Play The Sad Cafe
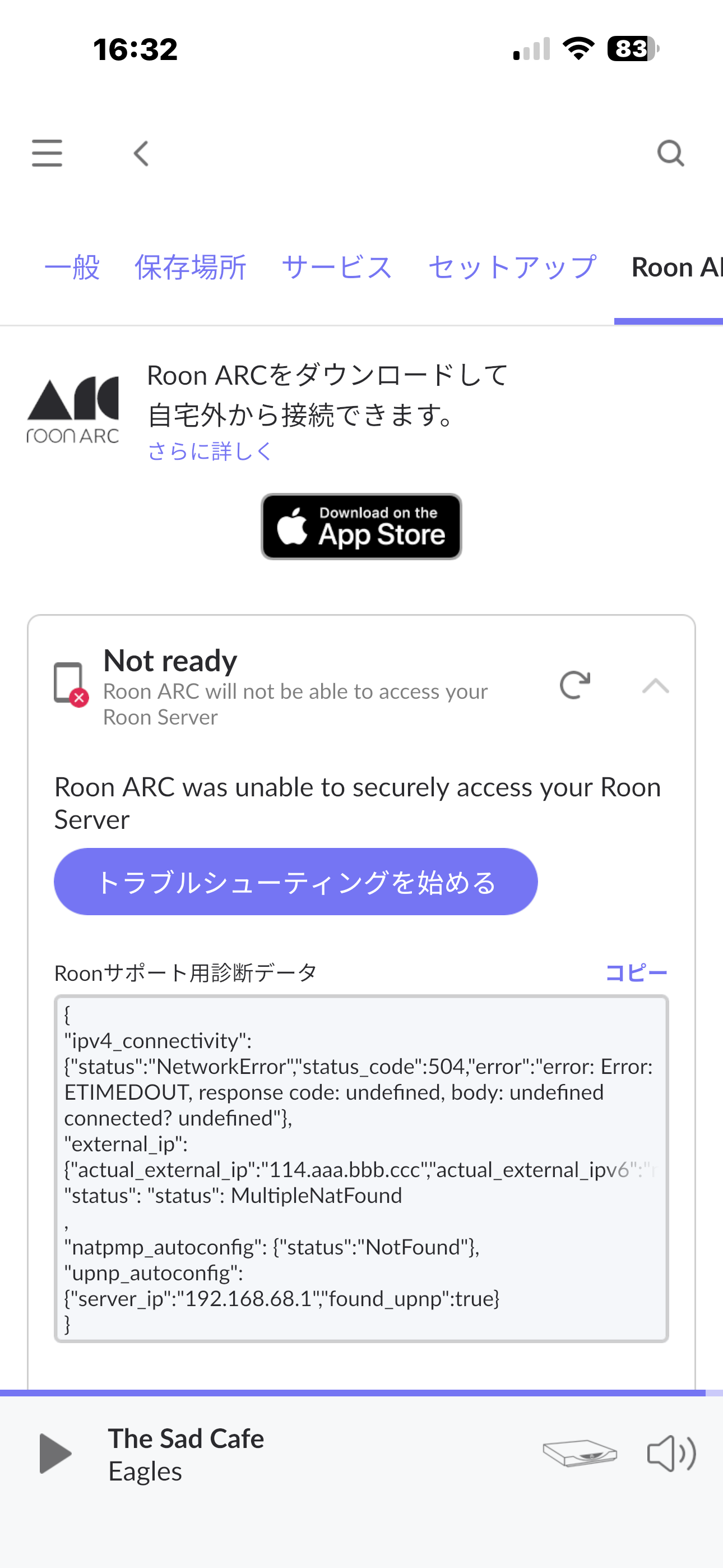 coord(55,1454)
